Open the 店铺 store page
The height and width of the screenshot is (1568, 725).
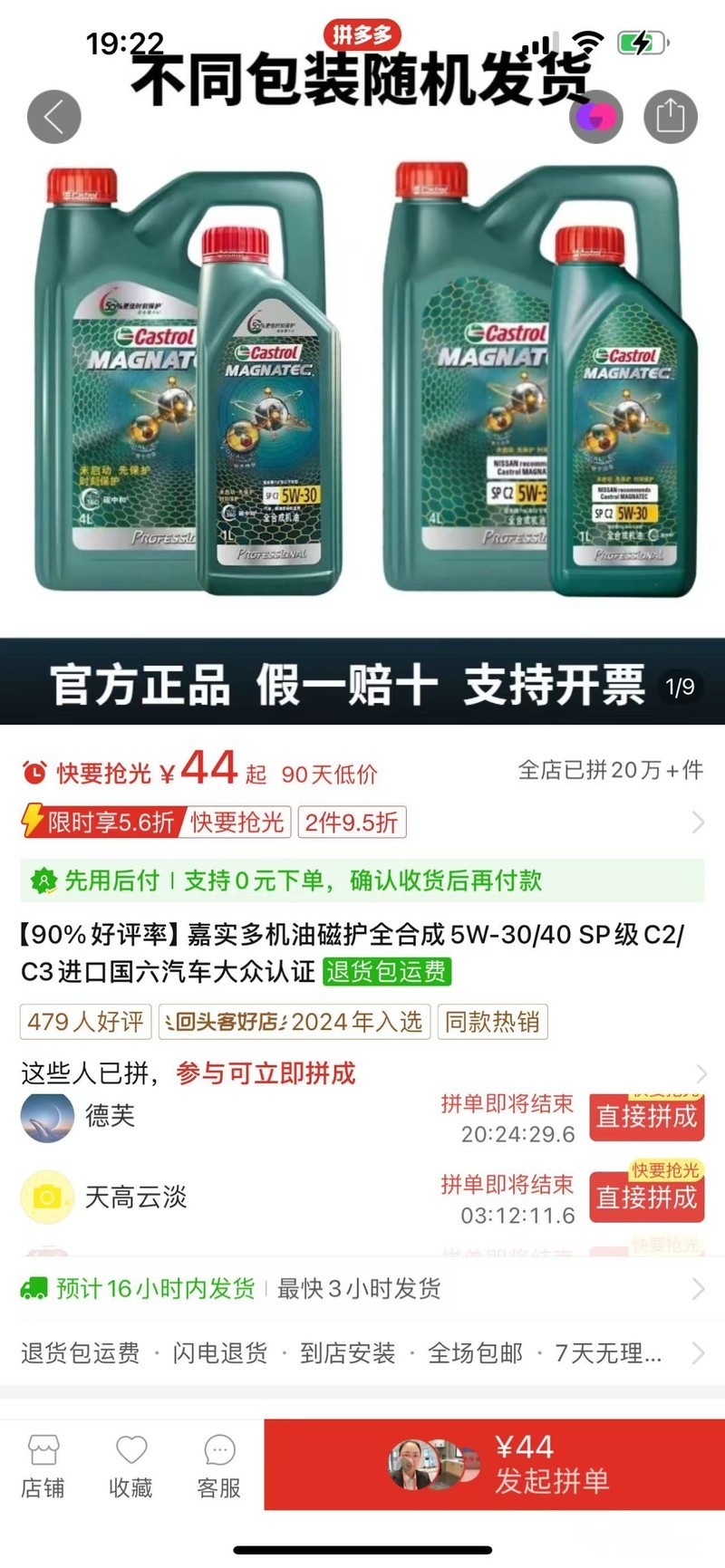43,1466
